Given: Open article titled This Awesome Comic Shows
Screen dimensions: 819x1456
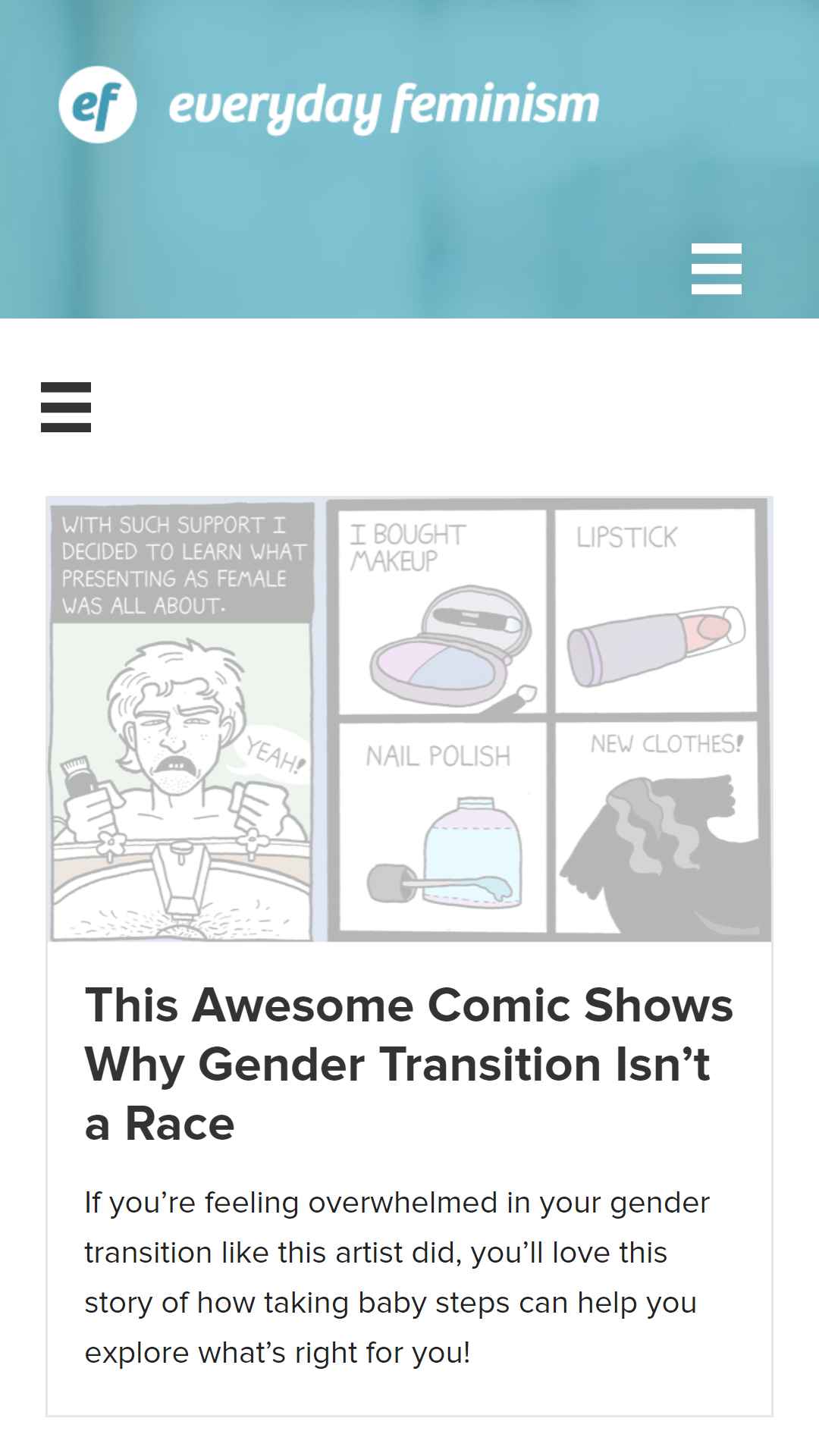Looking at the screenshot, I should [x=408, y=1064].
